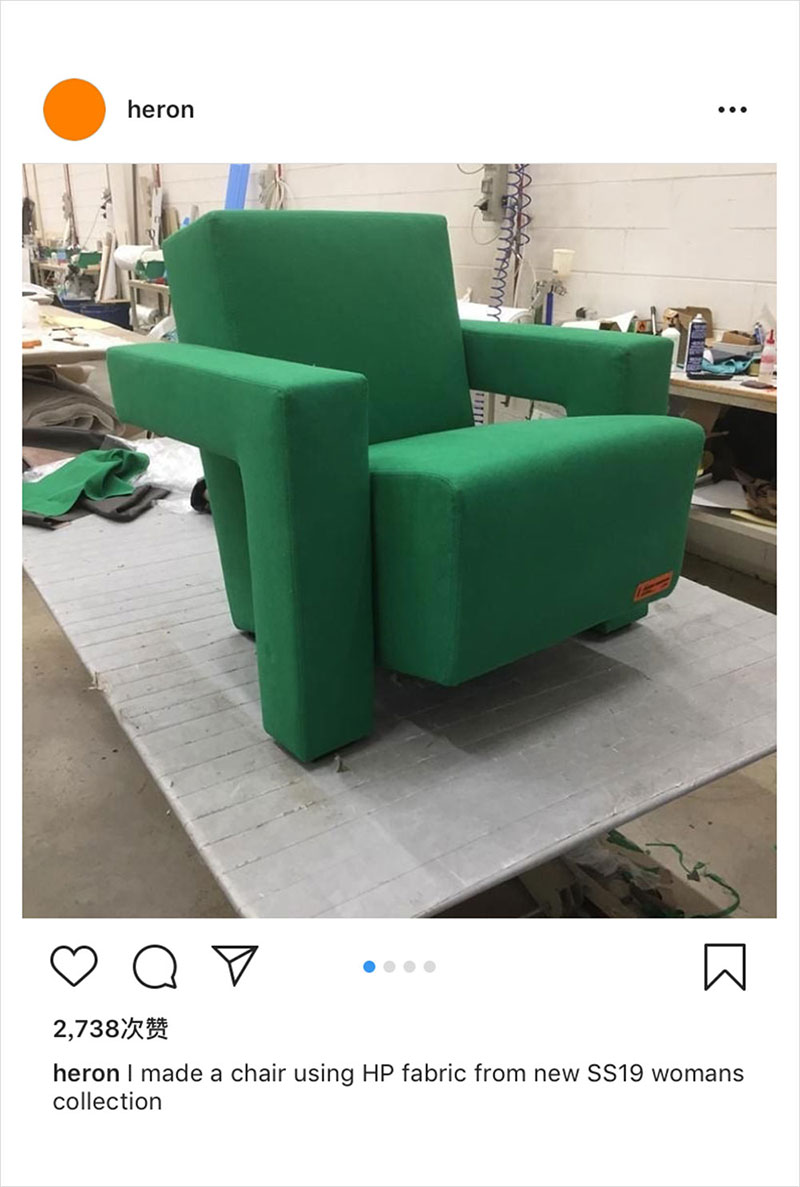
Task: Share the post via paper plane icon
Action: [235, 965]
